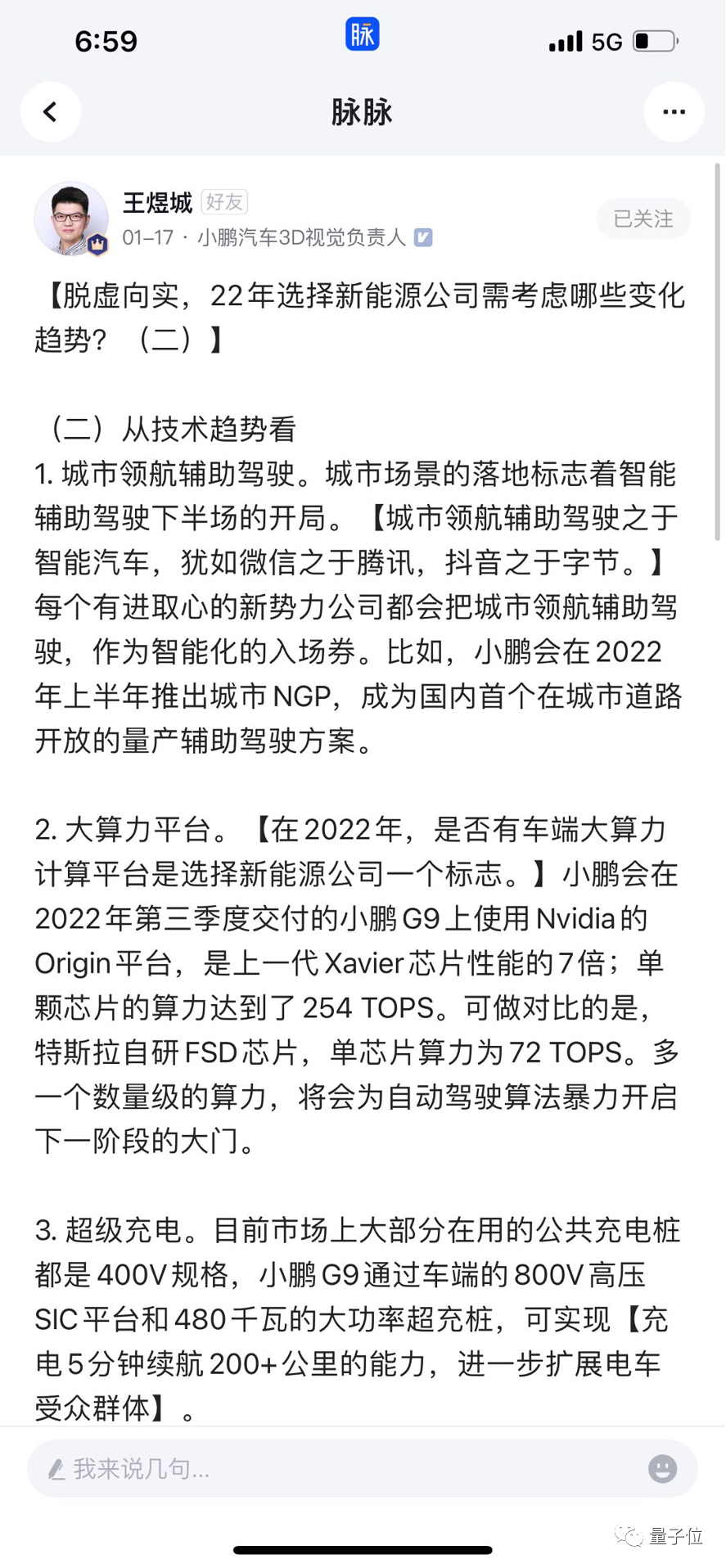Open the emoji picker in comment bar
The image size is (726, 1568).
coord(662,1469)
